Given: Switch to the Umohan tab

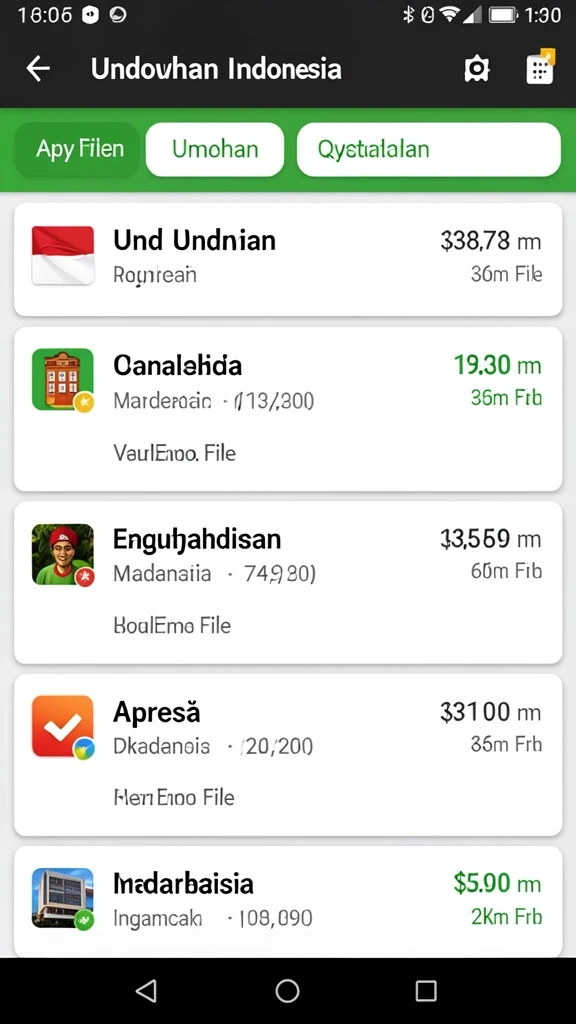Looking at the screenshot, I should (215, 150).
